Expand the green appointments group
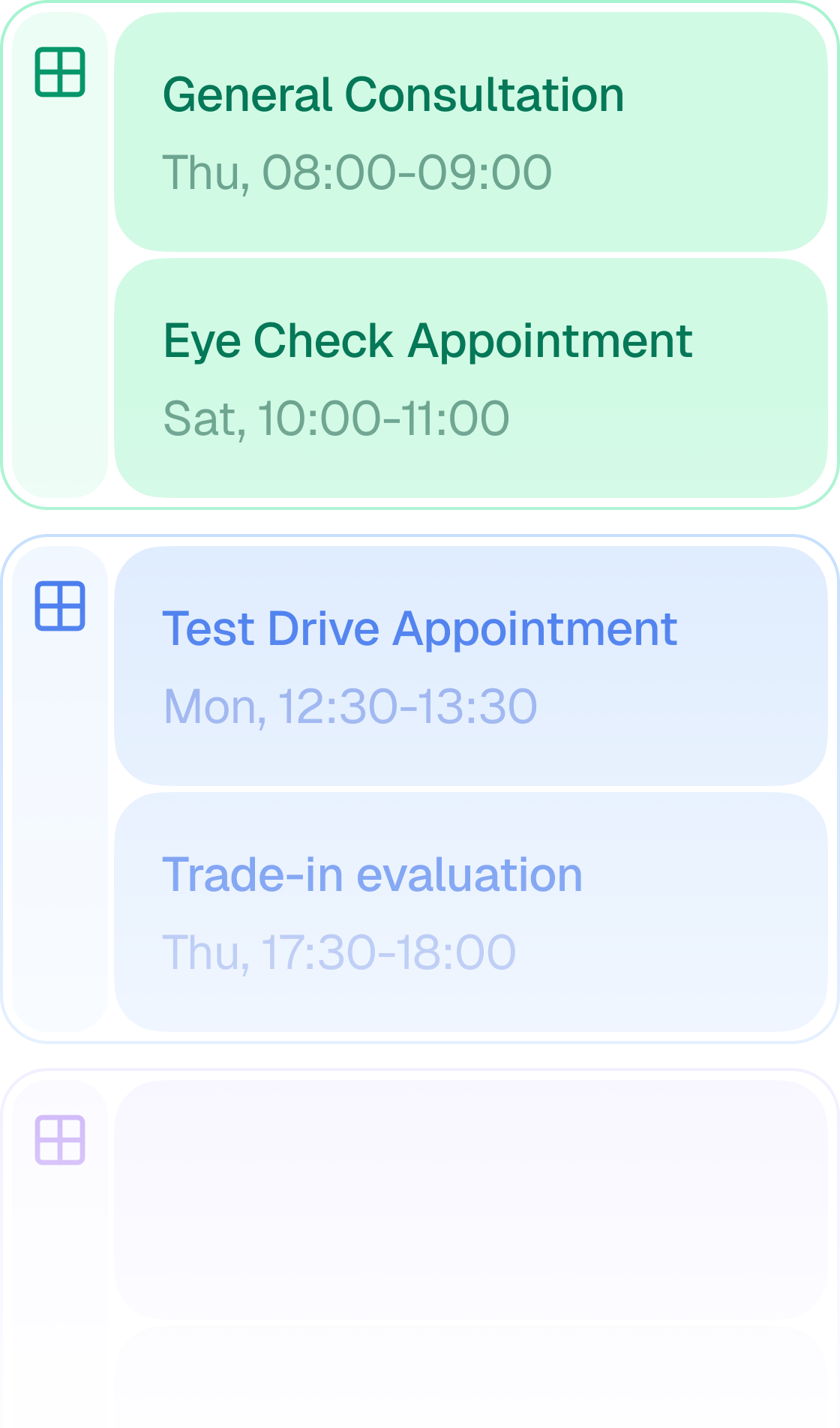 [x=60, y=255]
